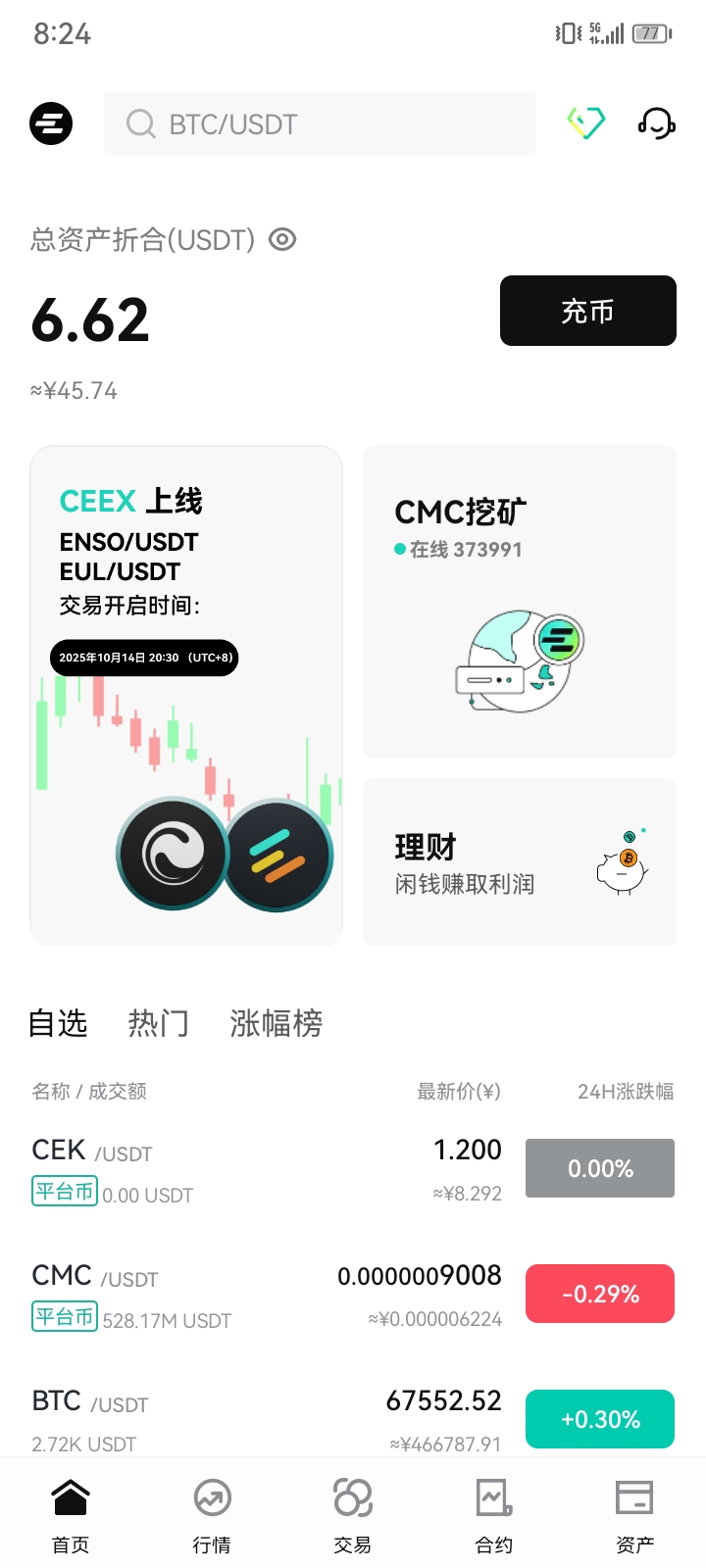Tap the rewards diamond icon beside search bar
Screen dimensions: 706x1568
[585, 123]
